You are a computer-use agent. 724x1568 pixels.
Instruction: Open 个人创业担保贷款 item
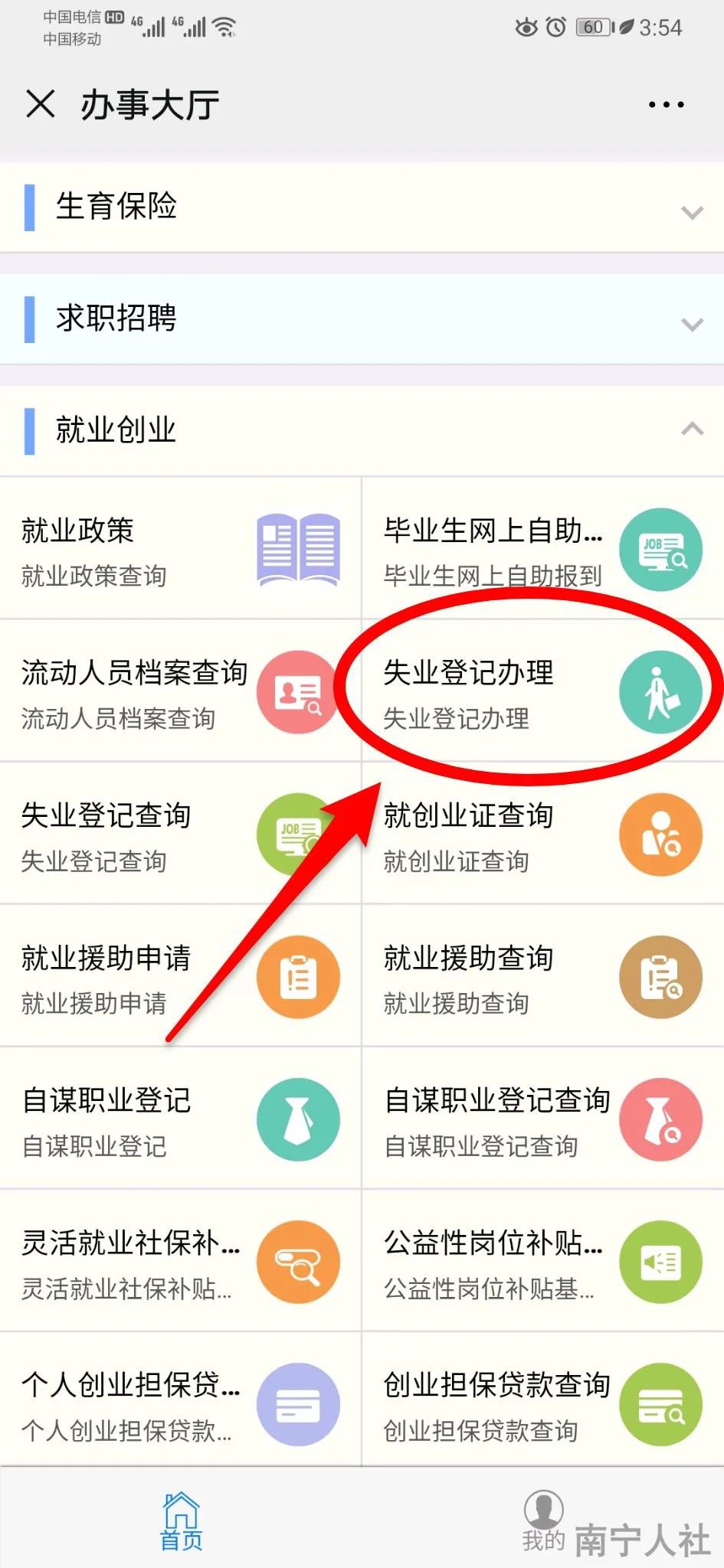pyautogui.click(x=180, y=1404)
